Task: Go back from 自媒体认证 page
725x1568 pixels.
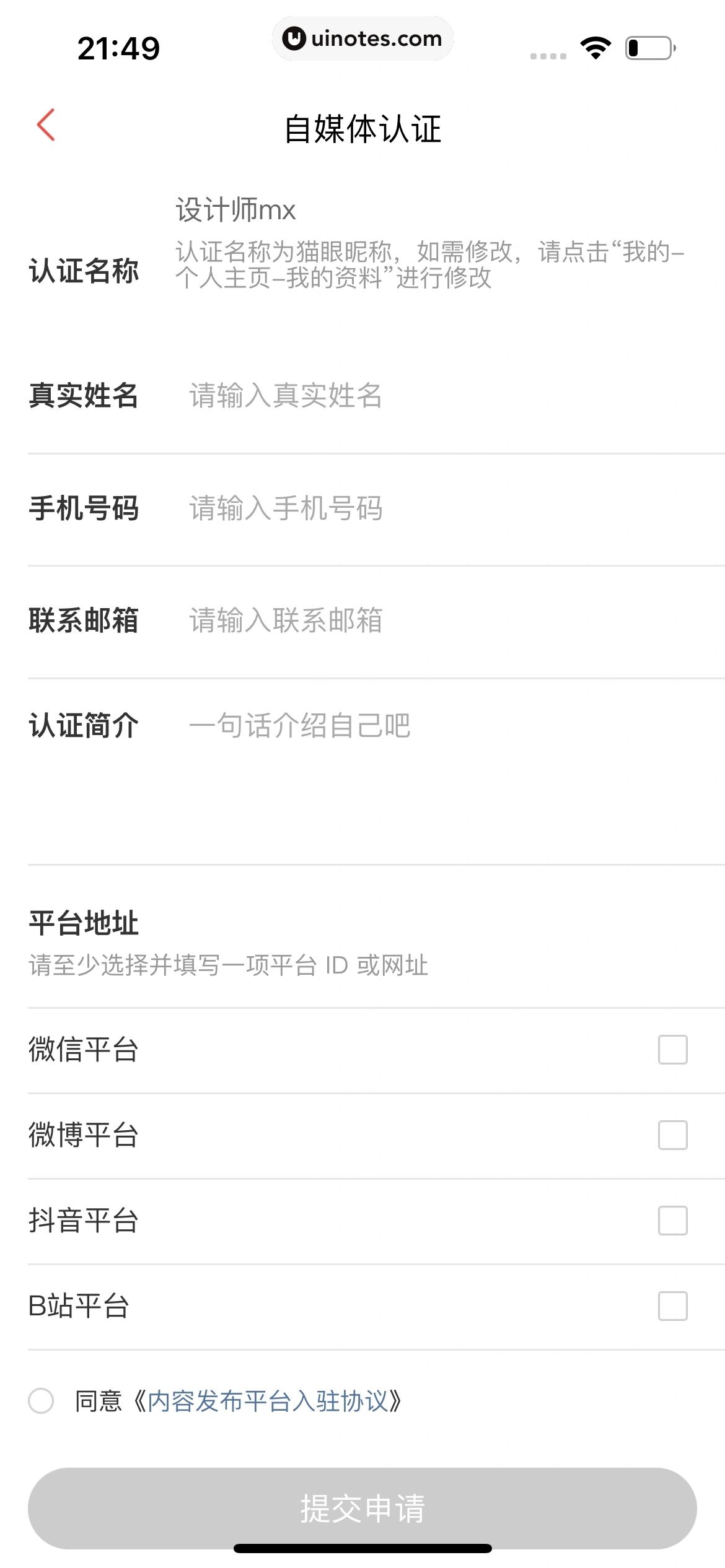Action: (46, 126)
